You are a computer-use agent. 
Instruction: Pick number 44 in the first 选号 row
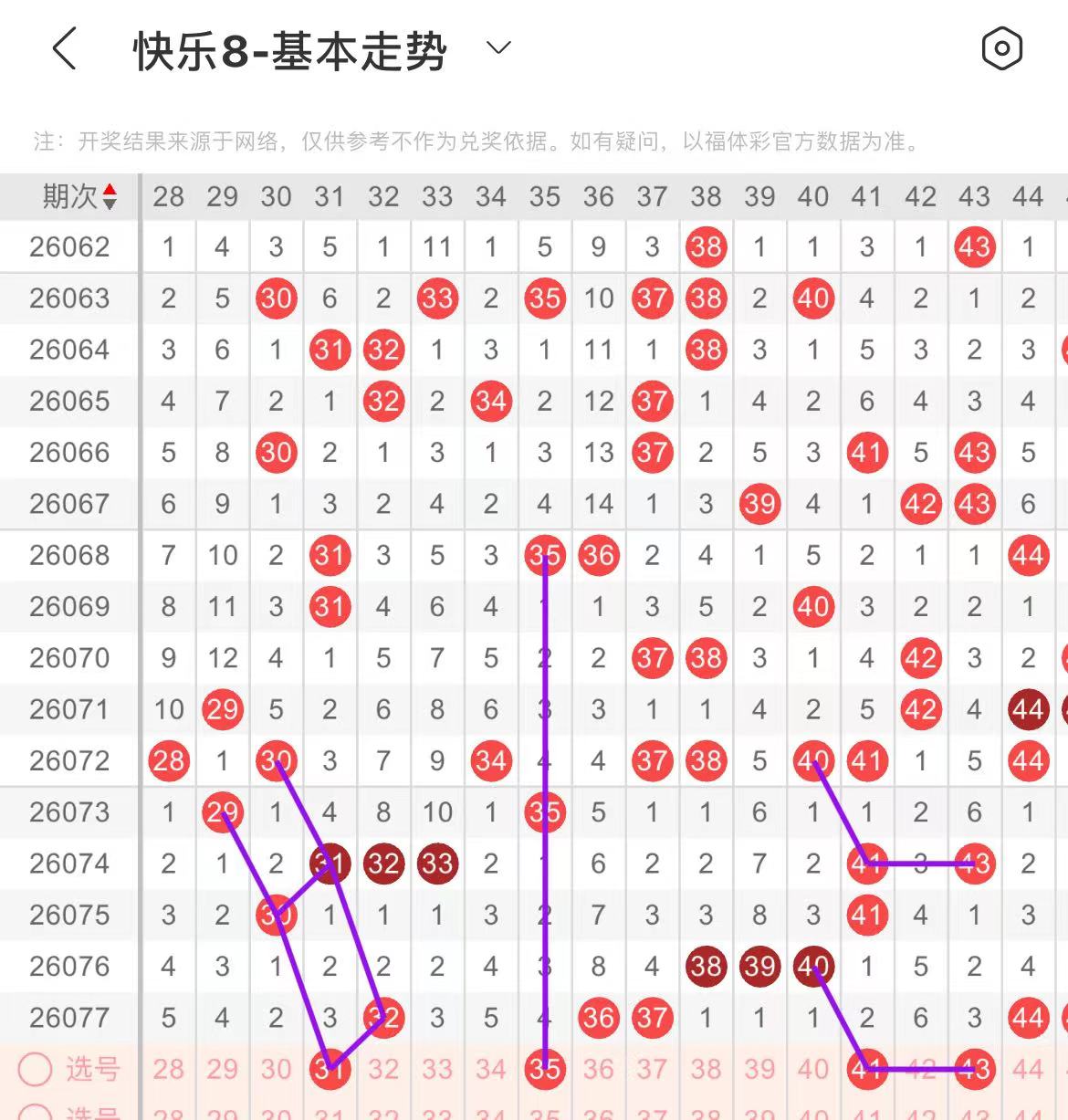click(1028, 1069)
